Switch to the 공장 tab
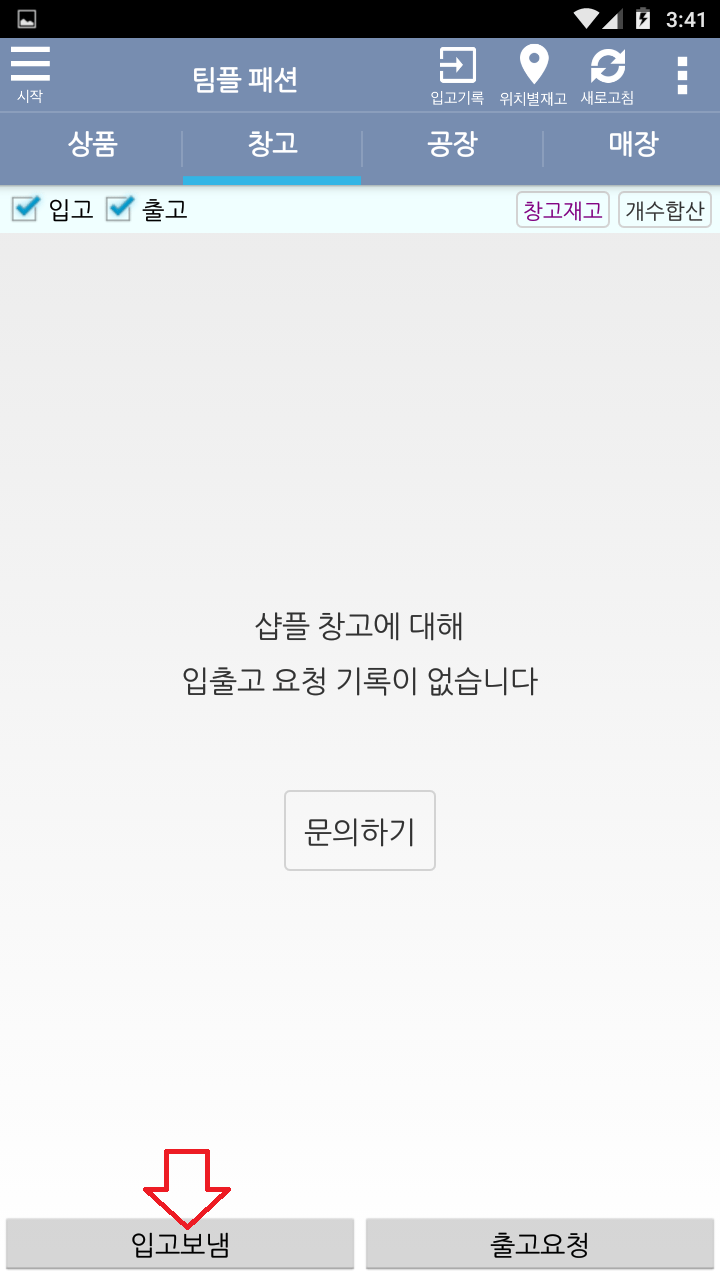 pos(452,145)
